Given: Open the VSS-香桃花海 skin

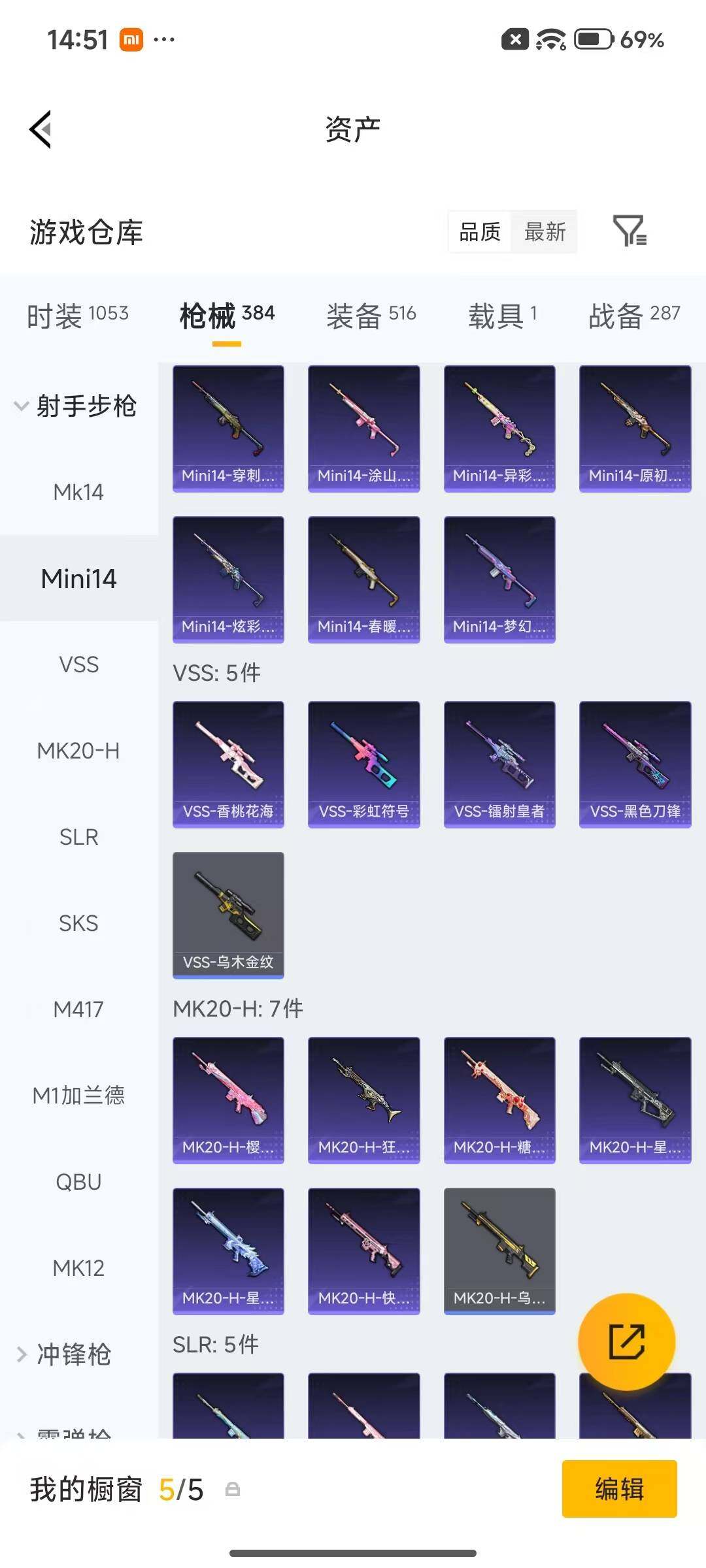Looking at the screenshot, I should (x=228, y=764).
